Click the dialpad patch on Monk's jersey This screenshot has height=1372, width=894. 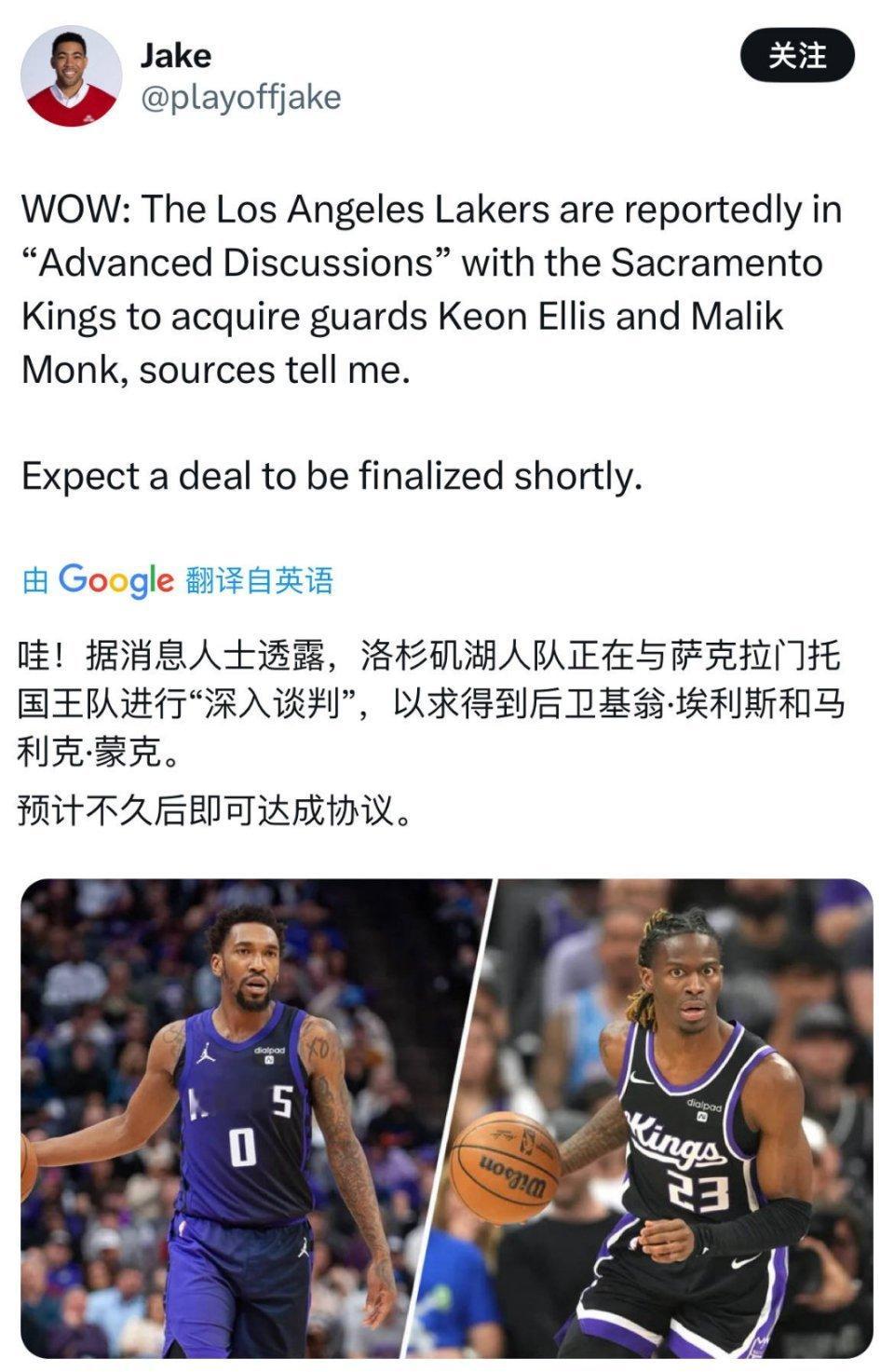[x=268, y=1053]
